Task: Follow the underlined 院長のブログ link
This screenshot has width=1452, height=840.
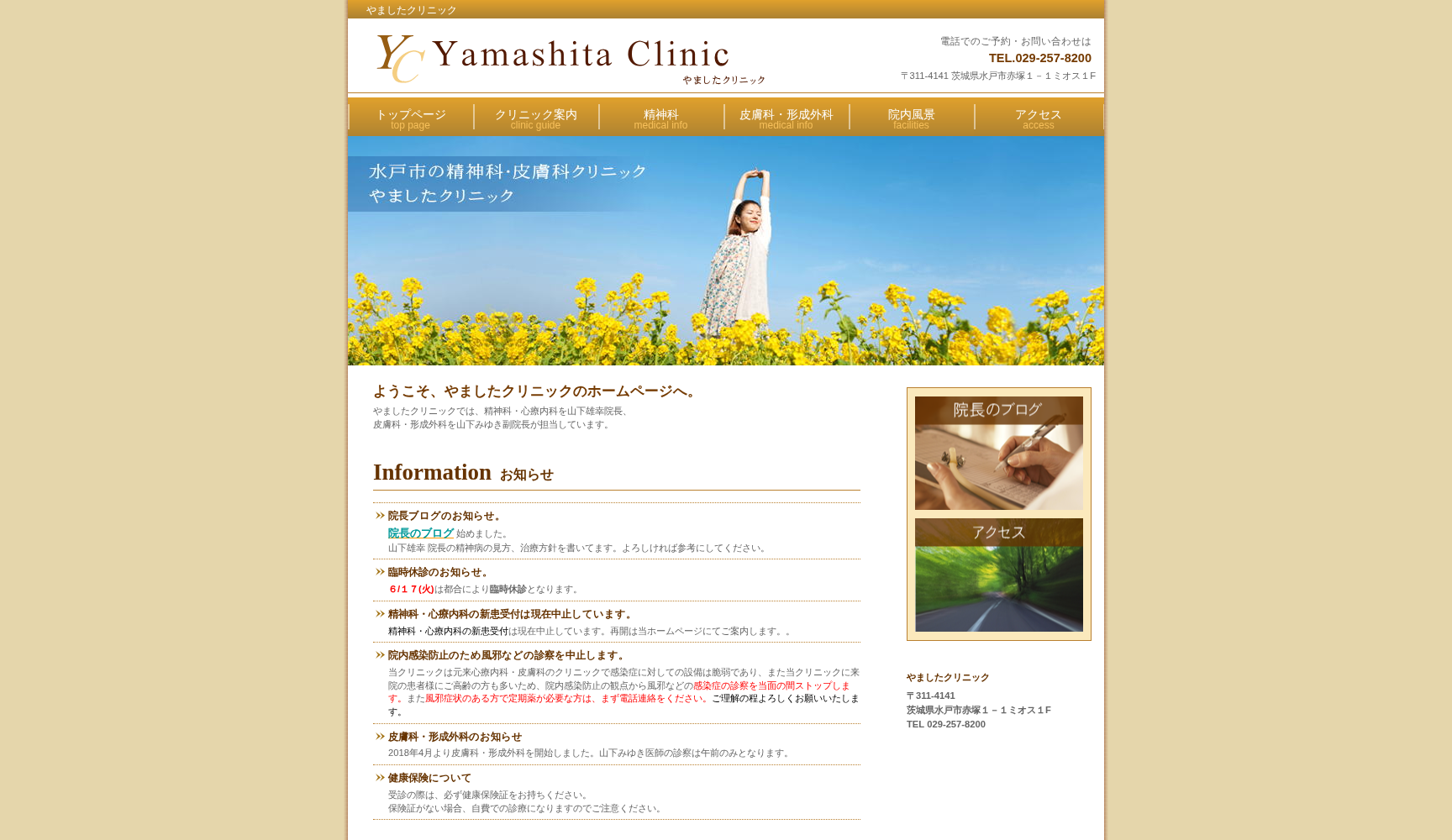Action: [420, 533]
